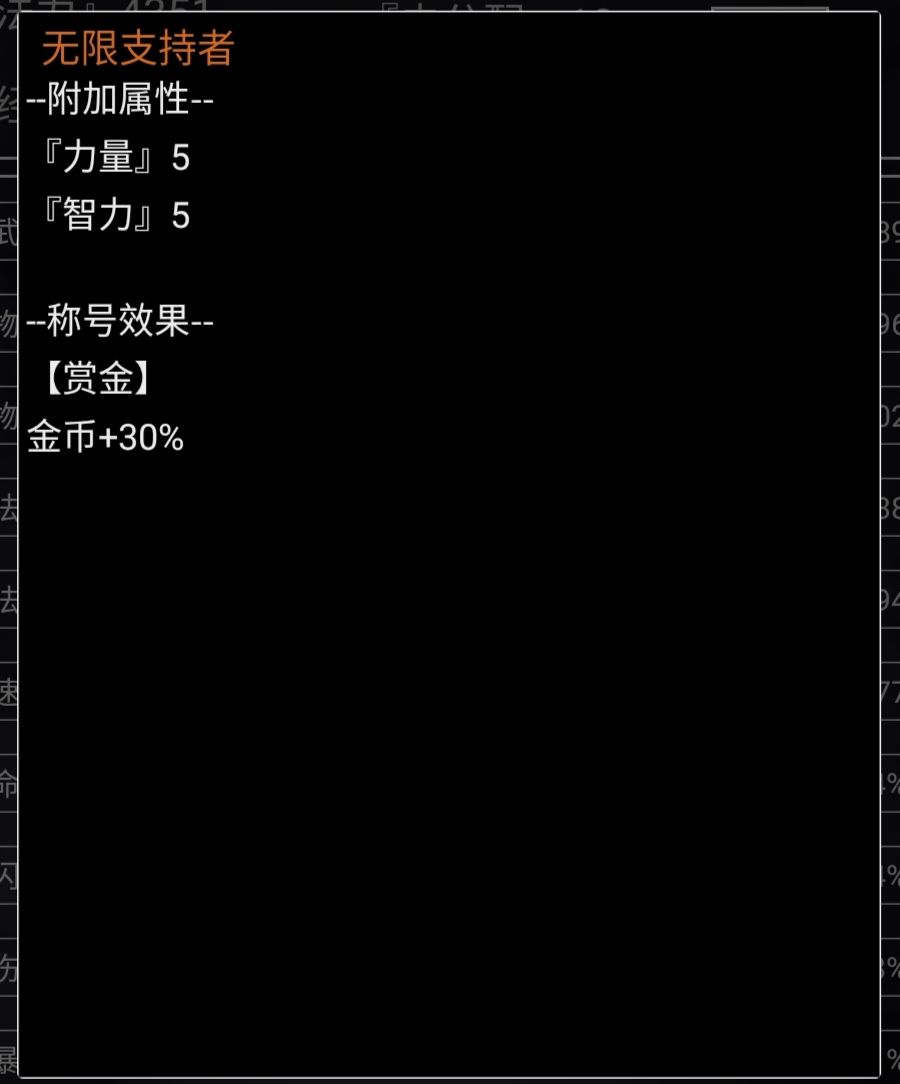Collapse the title detail popup header
Screen dimensions: 900x1084
click(137, 48)
